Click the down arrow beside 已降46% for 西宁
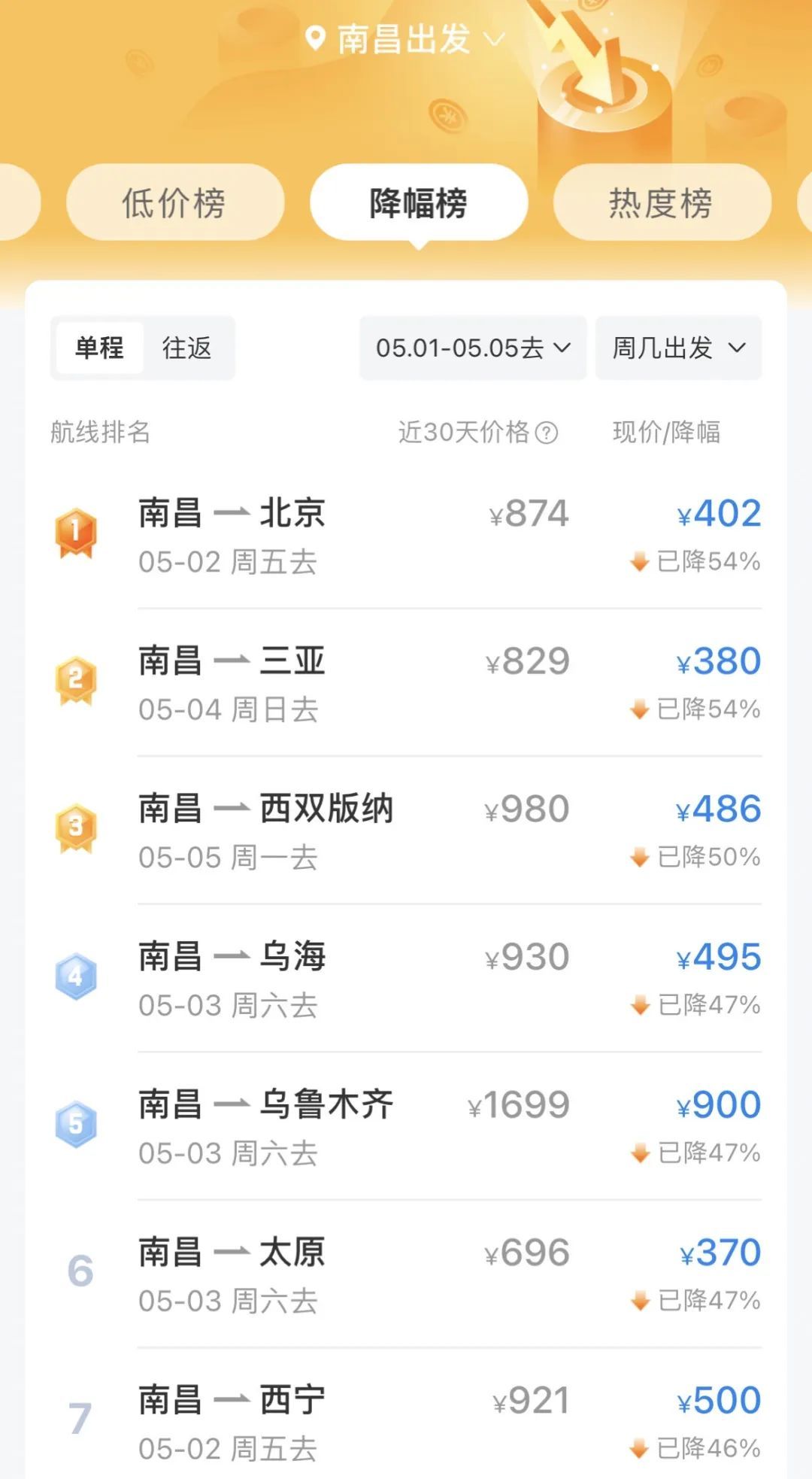Image resolution: width=812 pixels, height=1479 pixels. point(640,1447)
